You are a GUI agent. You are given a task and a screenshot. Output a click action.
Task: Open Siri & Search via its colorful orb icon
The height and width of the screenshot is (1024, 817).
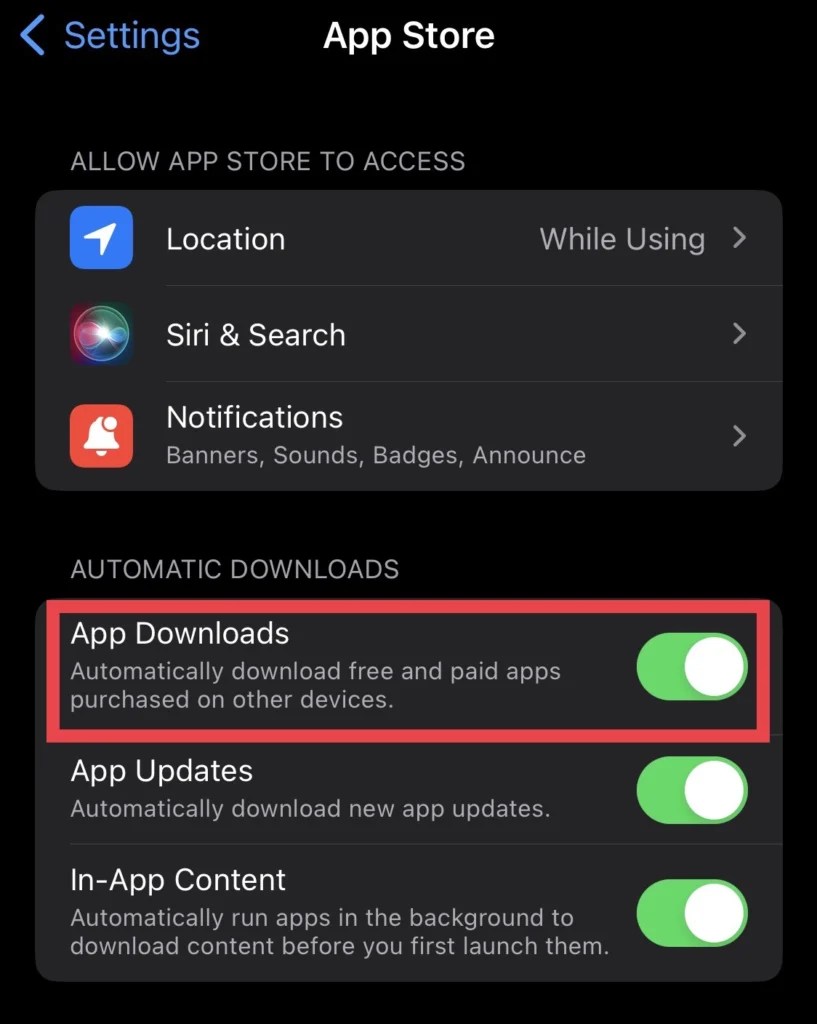(x=101, y=334)
